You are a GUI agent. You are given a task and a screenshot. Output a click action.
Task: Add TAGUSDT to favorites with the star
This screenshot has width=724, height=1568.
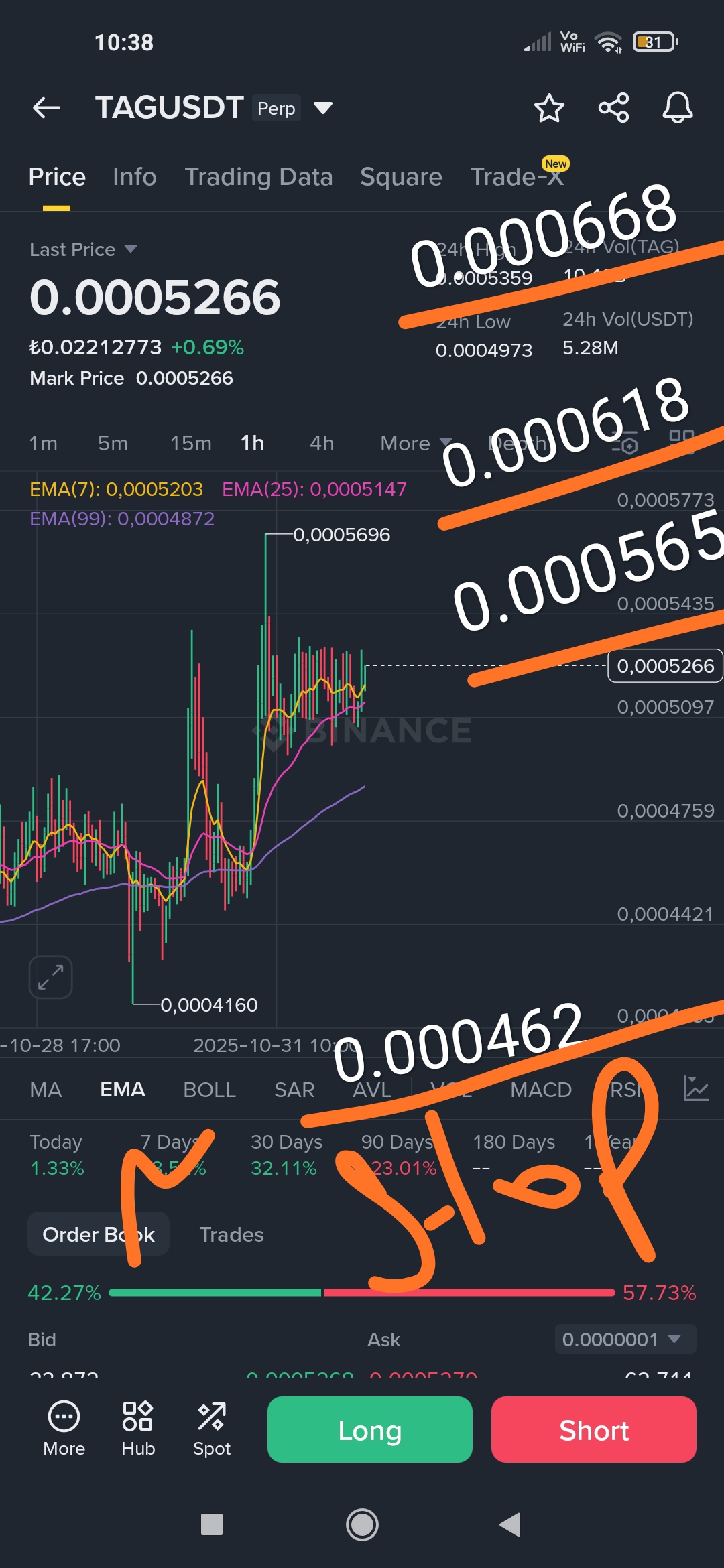[x=549, y=108]
